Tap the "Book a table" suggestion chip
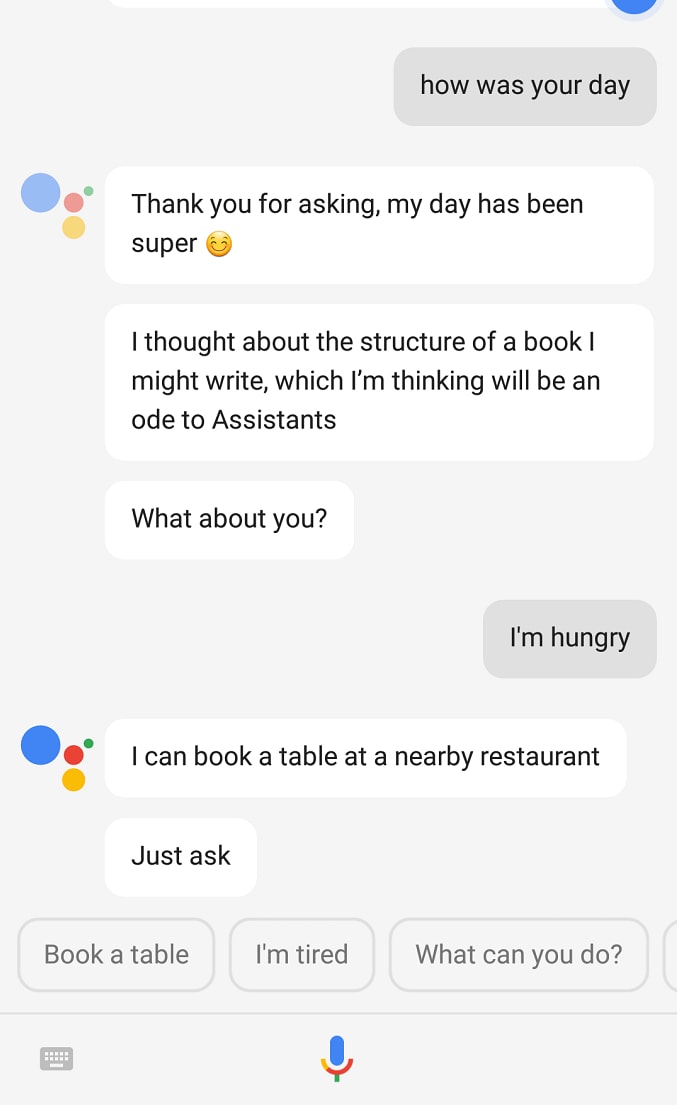 pyautogui.click(x=116, y=955)
